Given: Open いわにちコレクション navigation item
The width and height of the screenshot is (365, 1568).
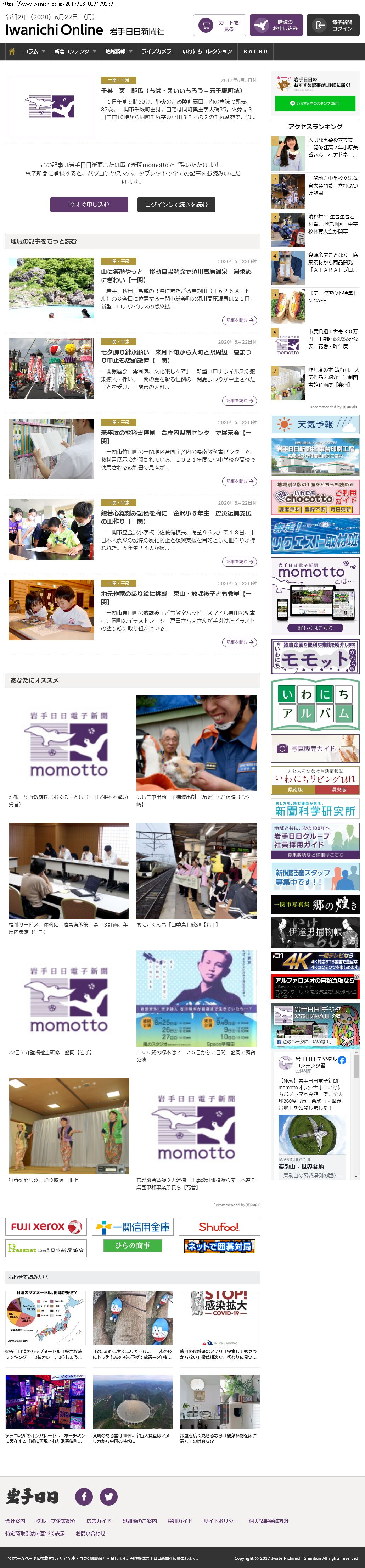Looking at the screenshot, I should point(207,51).
